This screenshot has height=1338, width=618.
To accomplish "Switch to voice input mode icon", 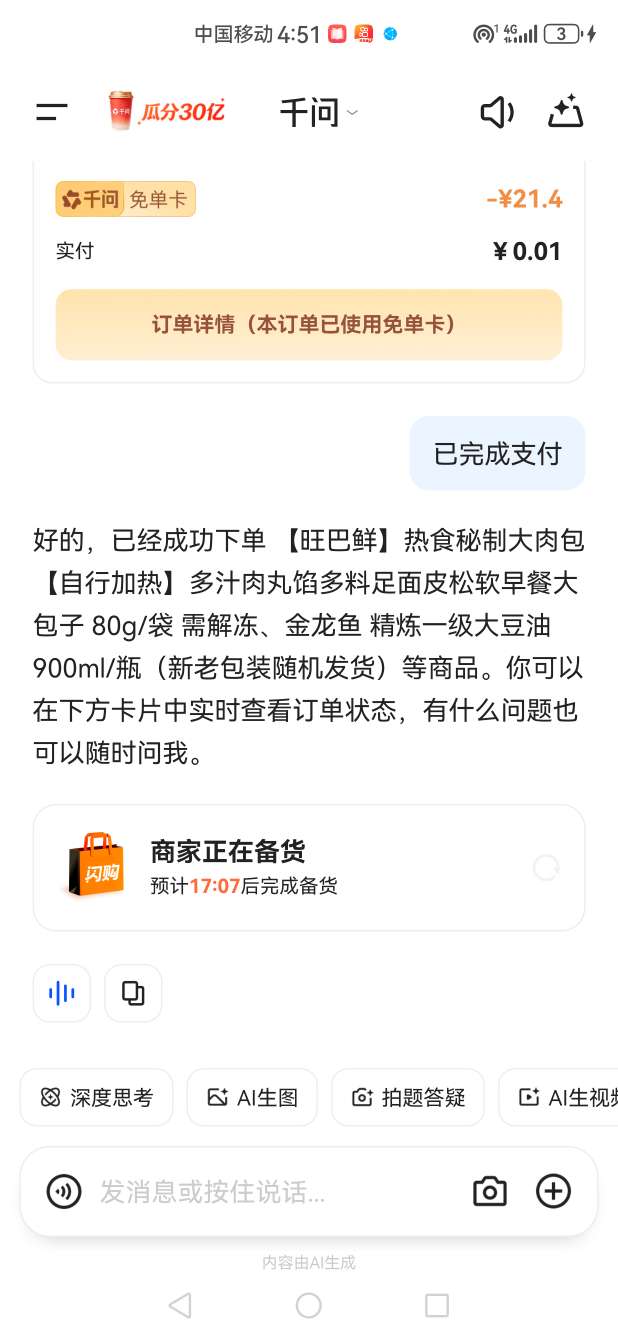I will coord(64,1191).
